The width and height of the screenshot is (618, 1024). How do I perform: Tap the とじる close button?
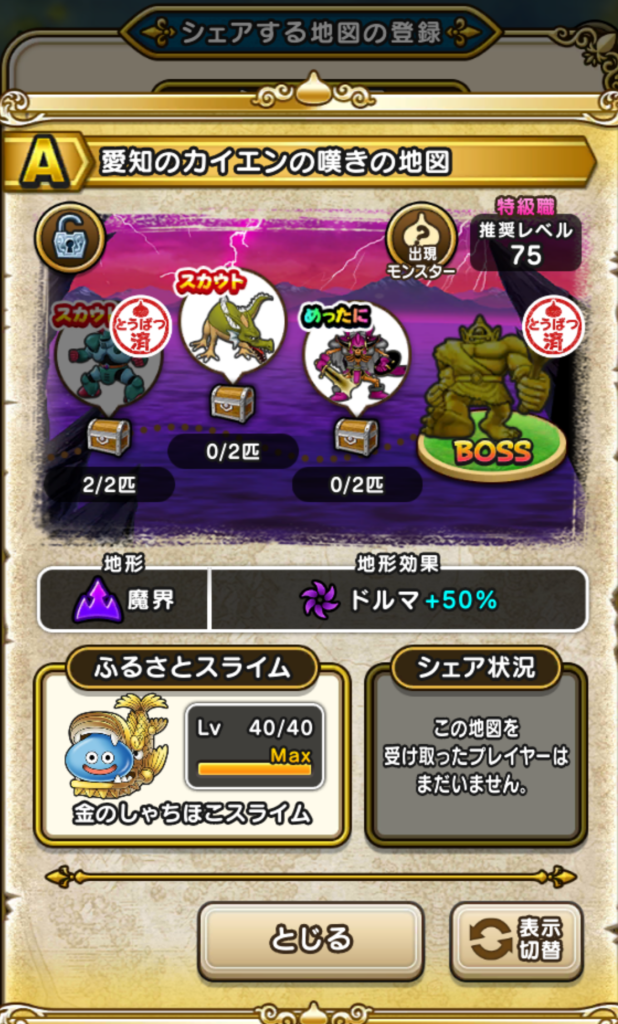[310, 939]
